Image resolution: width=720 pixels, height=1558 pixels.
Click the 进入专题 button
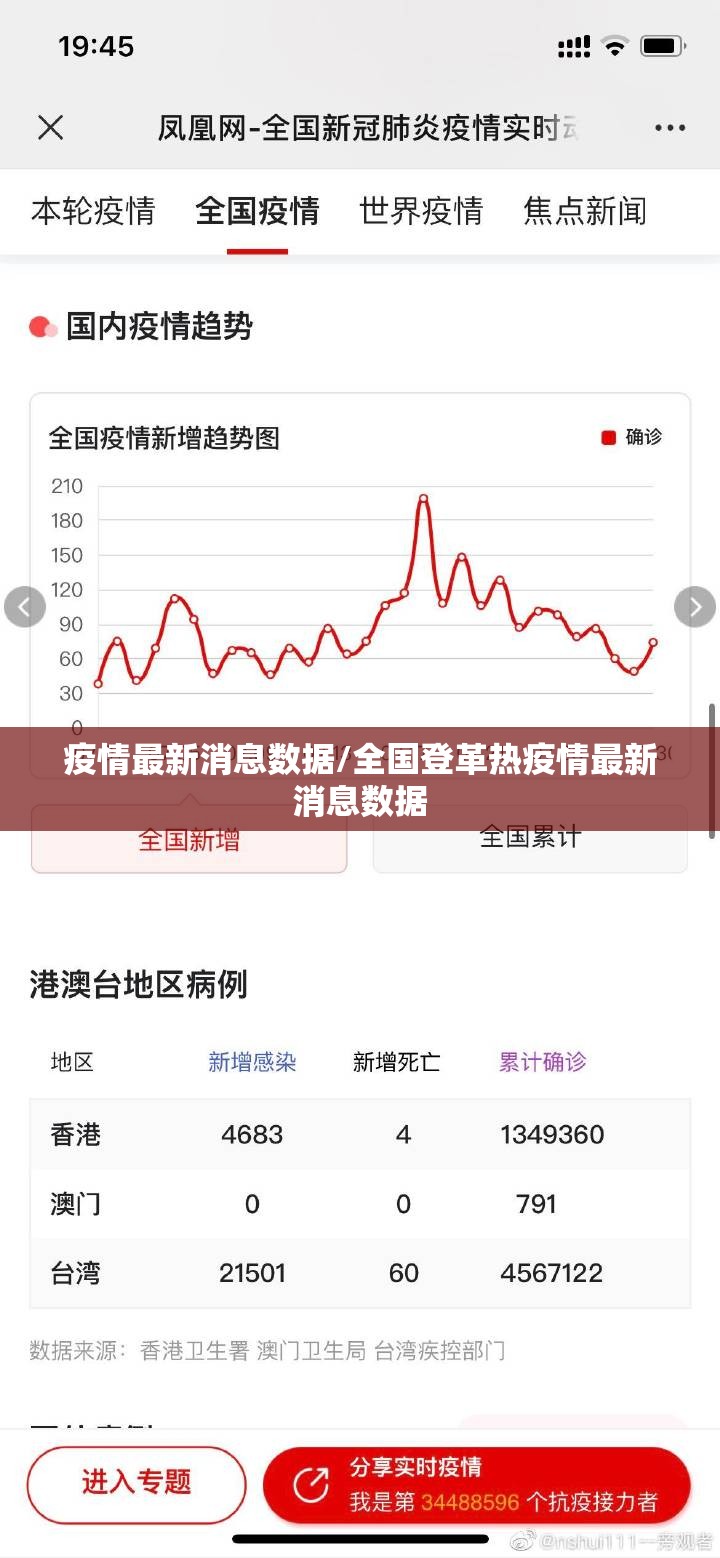[x=136, y=1486]
